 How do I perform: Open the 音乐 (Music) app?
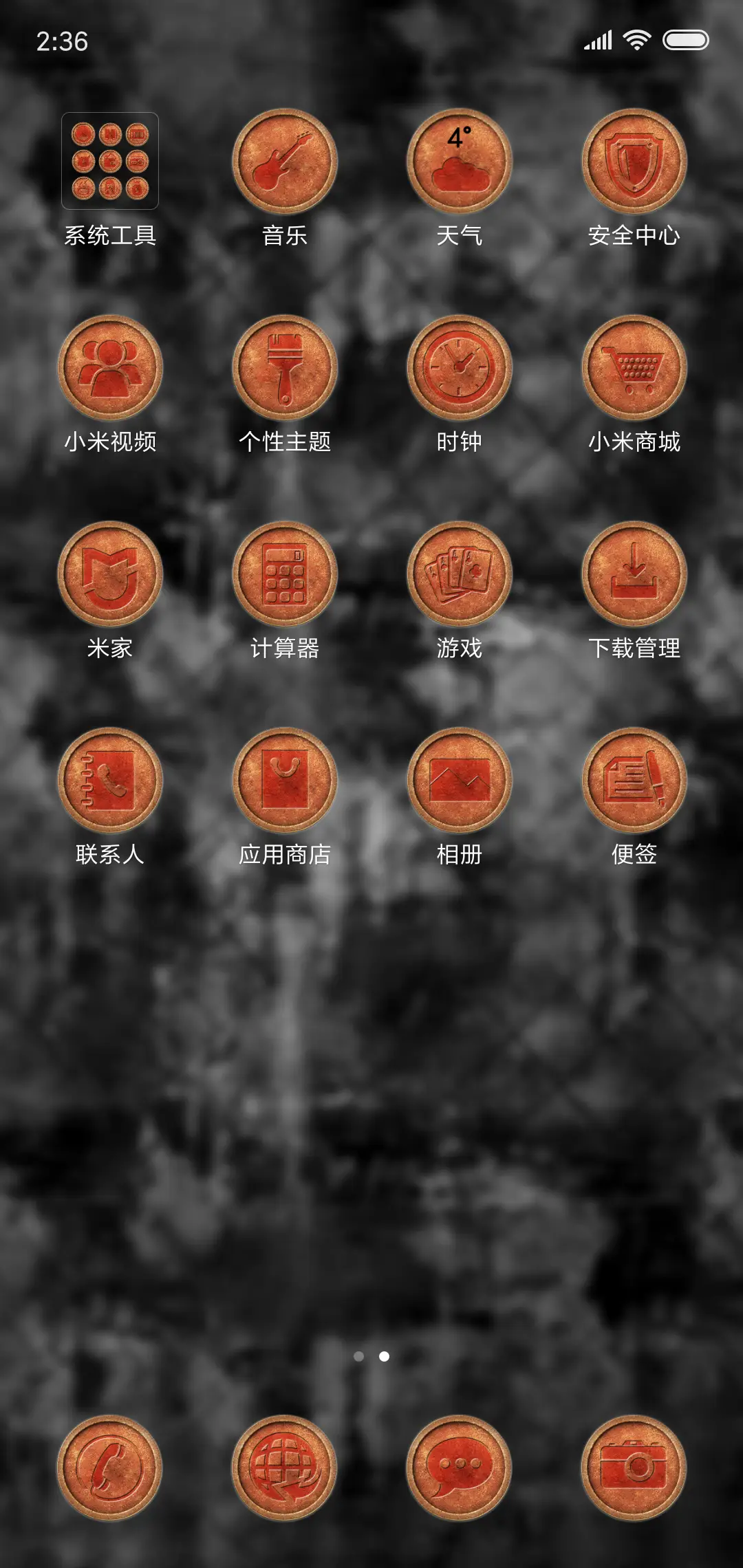(x=285, y=161)
